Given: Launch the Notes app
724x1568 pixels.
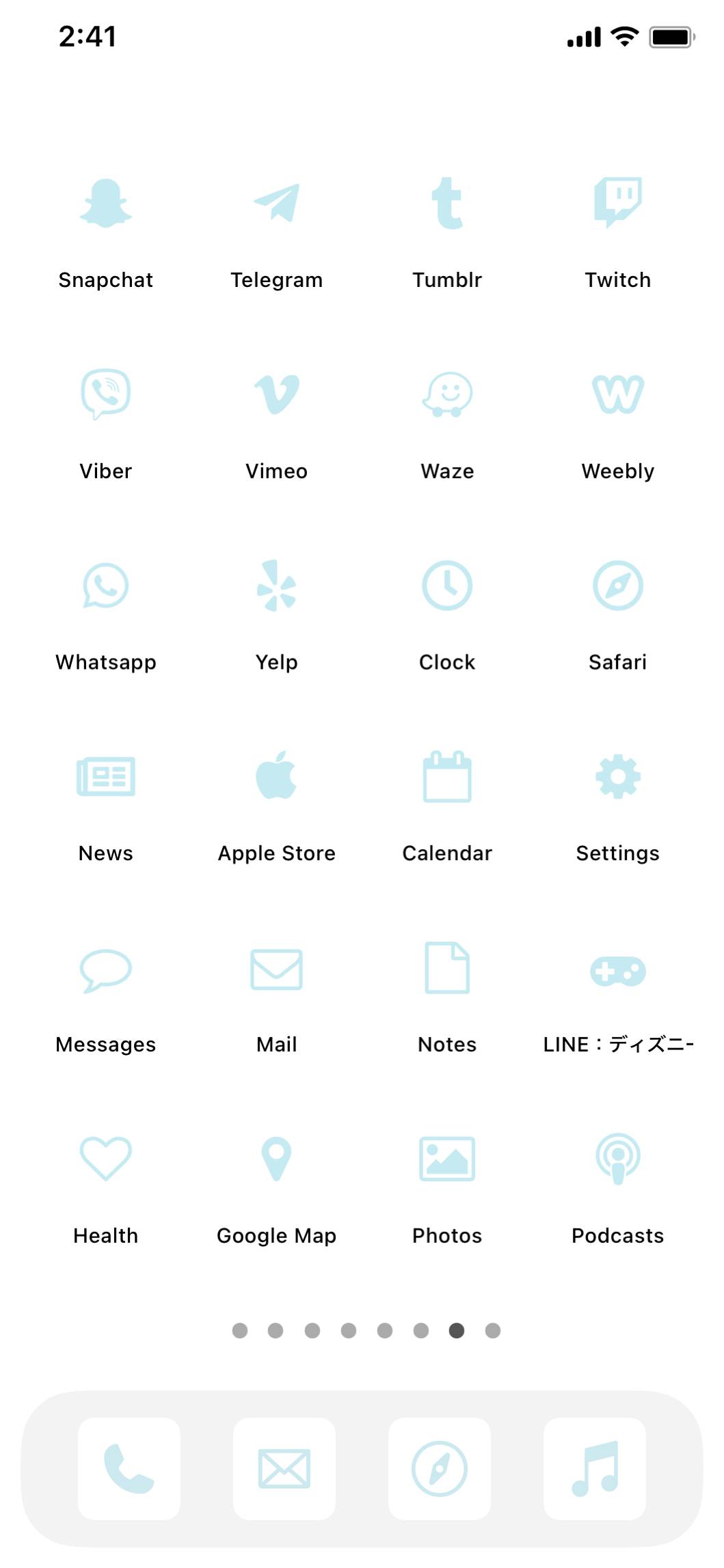Looking at the screenshot, I should (447, 969).
